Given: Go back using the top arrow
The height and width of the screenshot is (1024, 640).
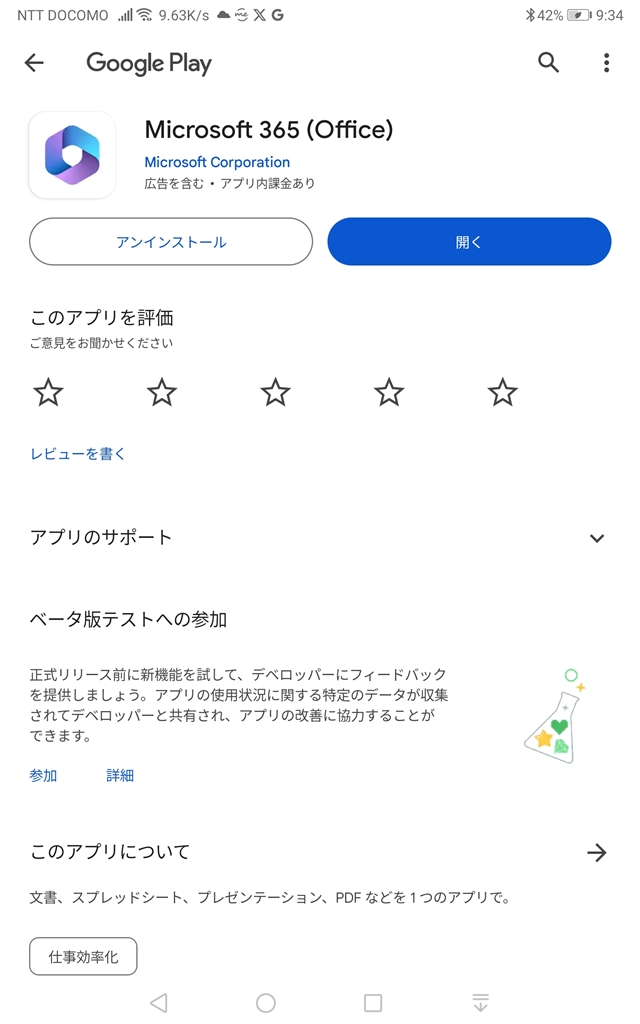Looking at the screenshot, I should point(34,63).
